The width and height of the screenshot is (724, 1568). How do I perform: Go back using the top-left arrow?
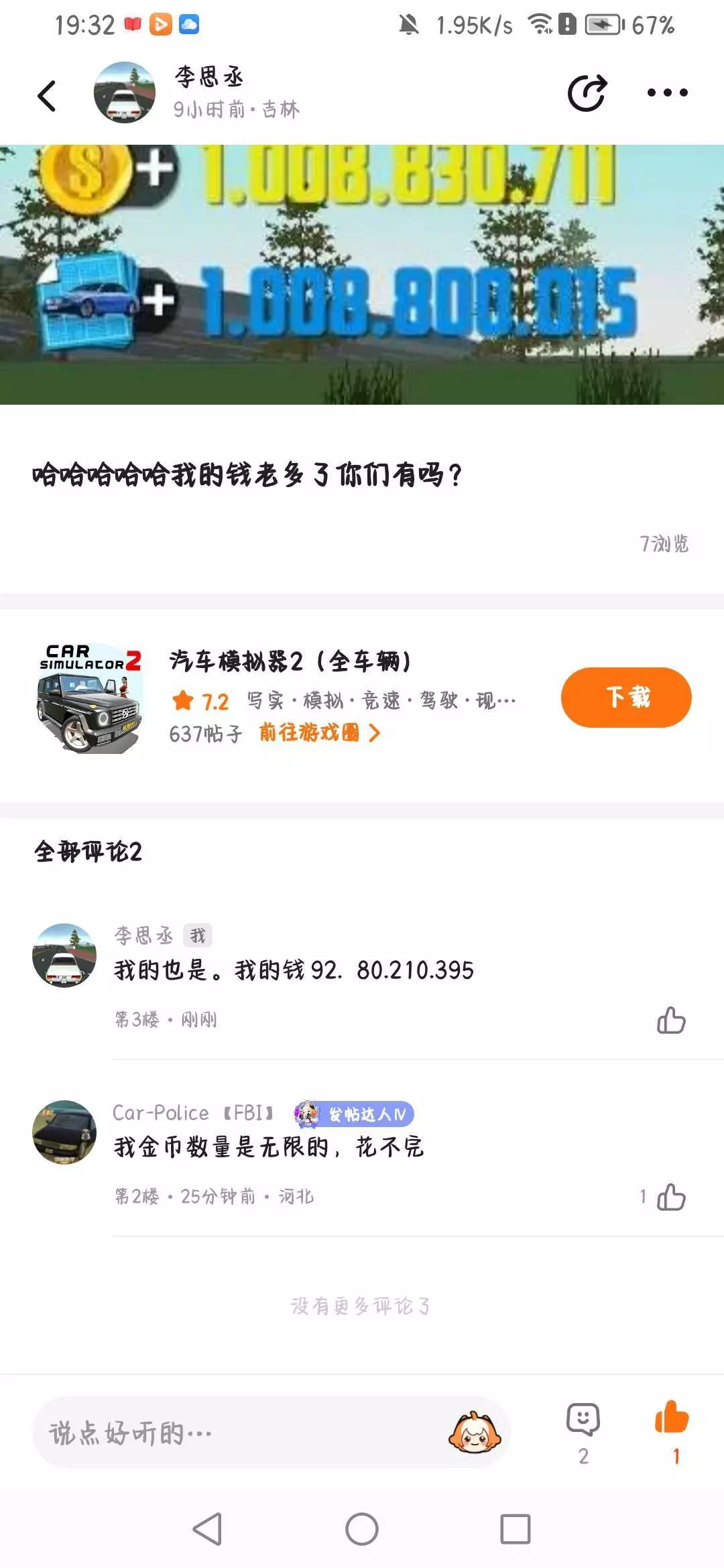(47, 95)
